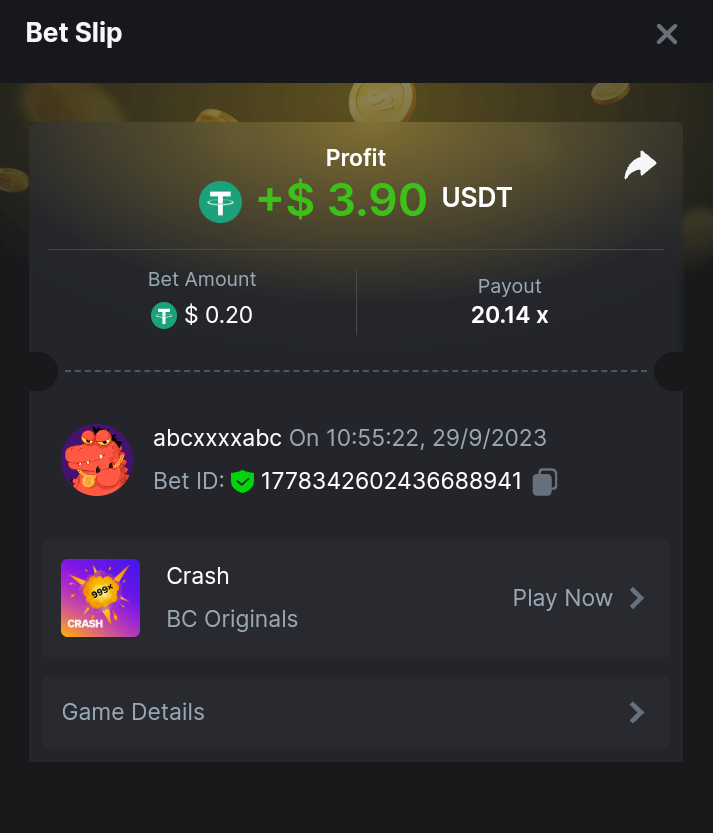Tap Play Now for Crash
This screenshot has width=713, height=833.
pyautogui.click(x=578, y=598)
